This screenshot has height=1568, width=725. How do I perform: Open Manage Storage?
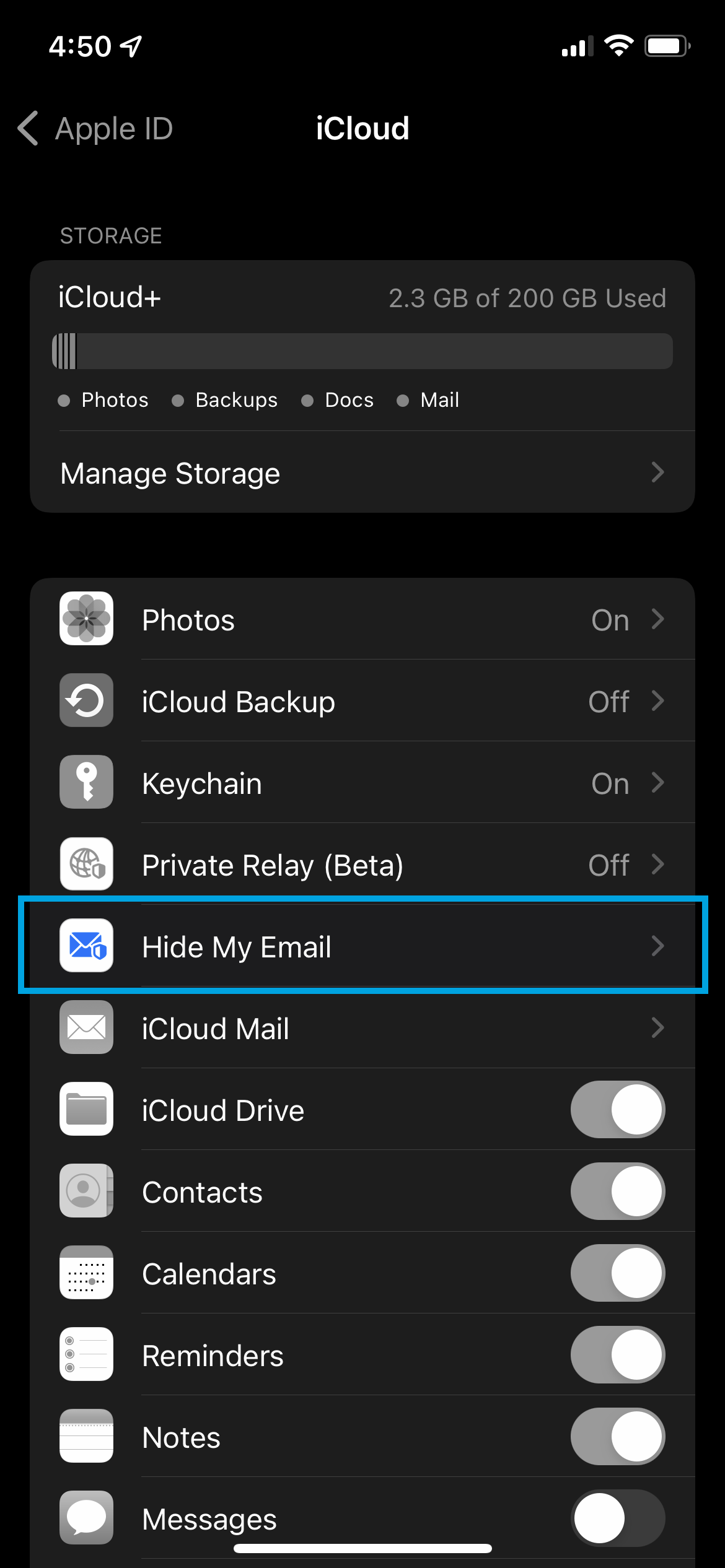click(362, 473)
